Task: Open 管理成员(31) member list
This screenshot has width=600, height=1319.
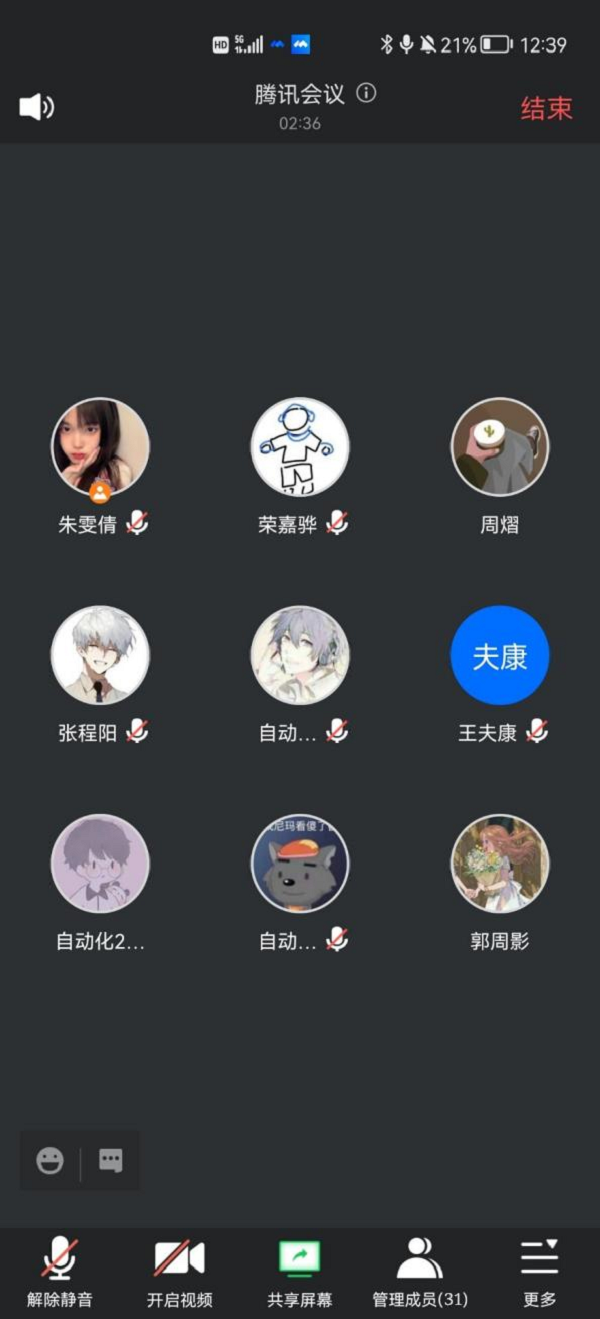Action: (x=420, y=1270)
